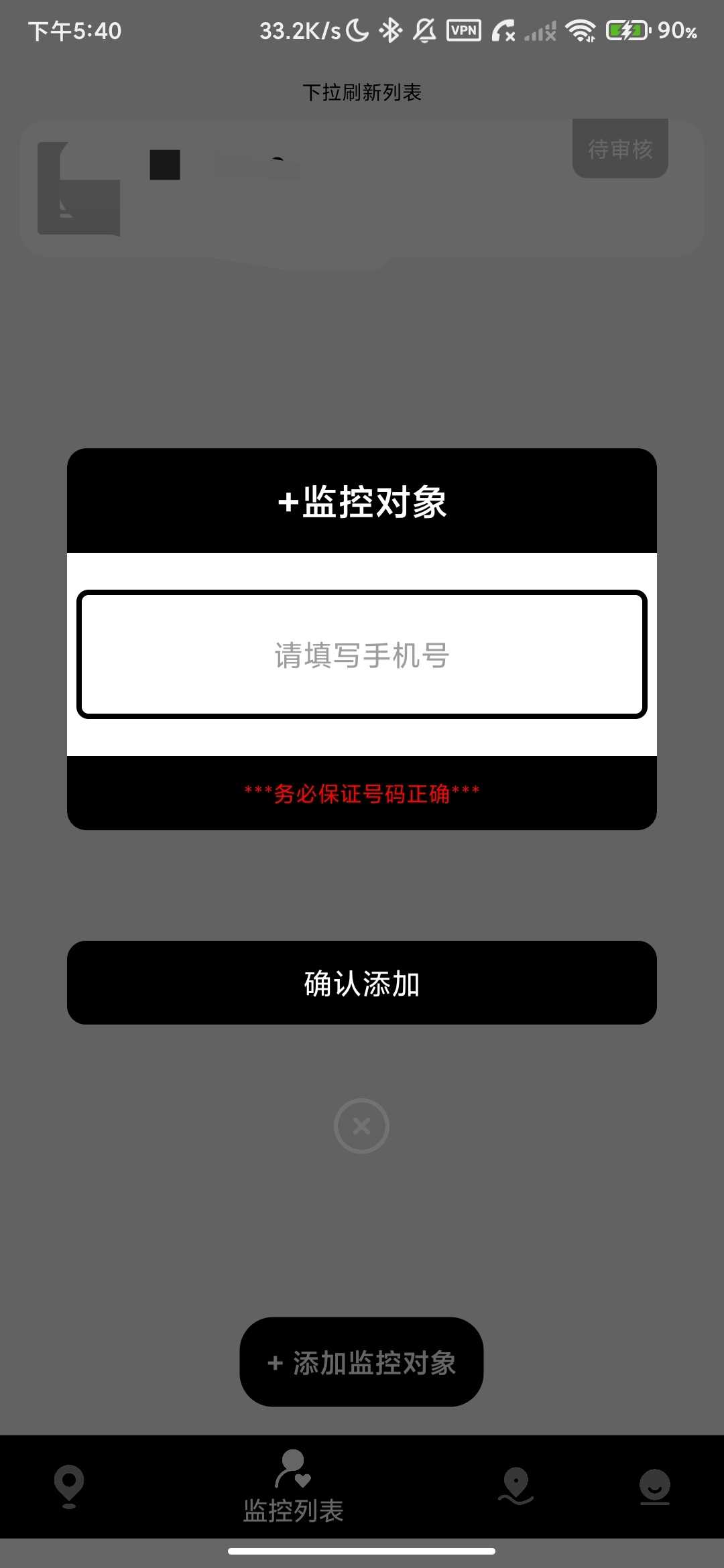Dismiss the dialog with the round X button
The height and width of the screenshot is (1568, 724).
point(361,1126)
